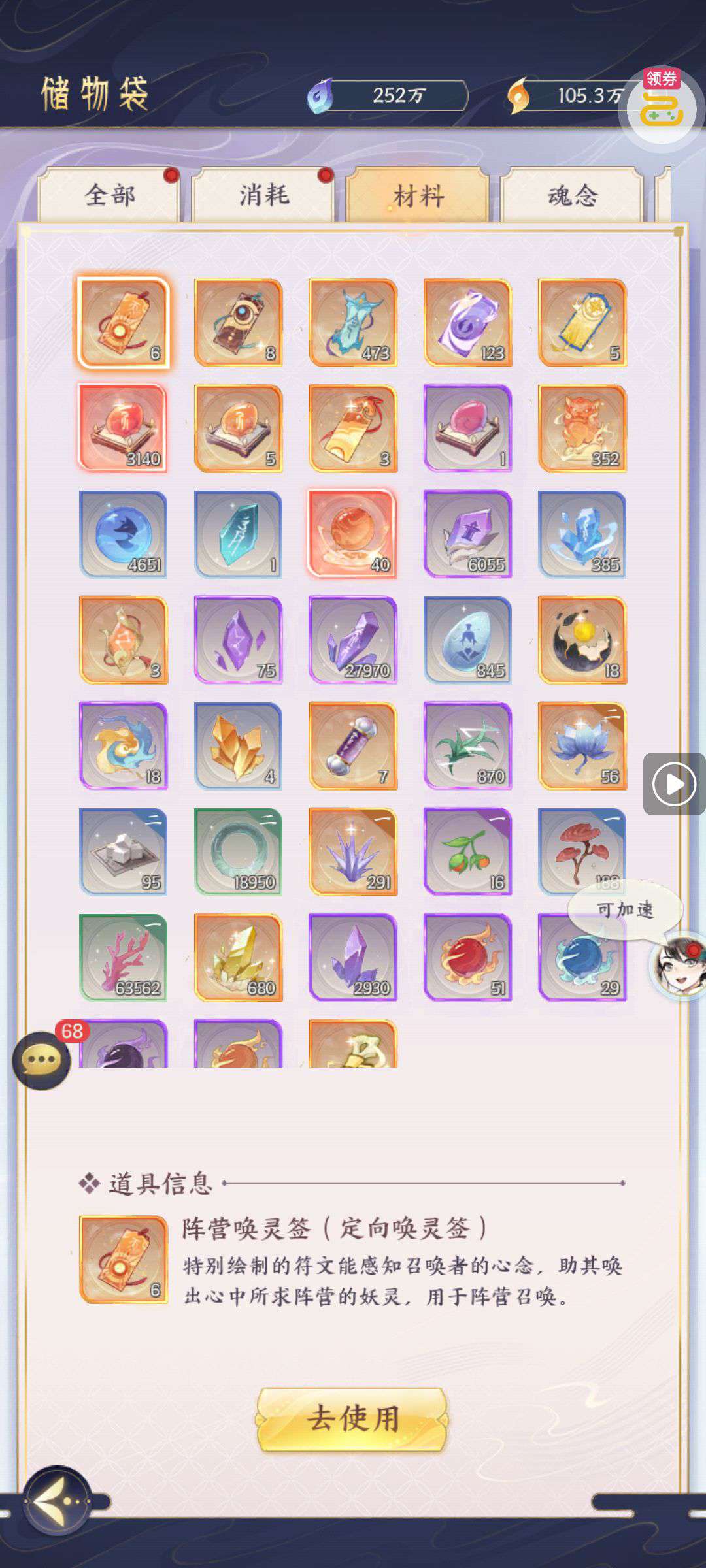Pick the red coral item with 63562

[x=123, y=957]
